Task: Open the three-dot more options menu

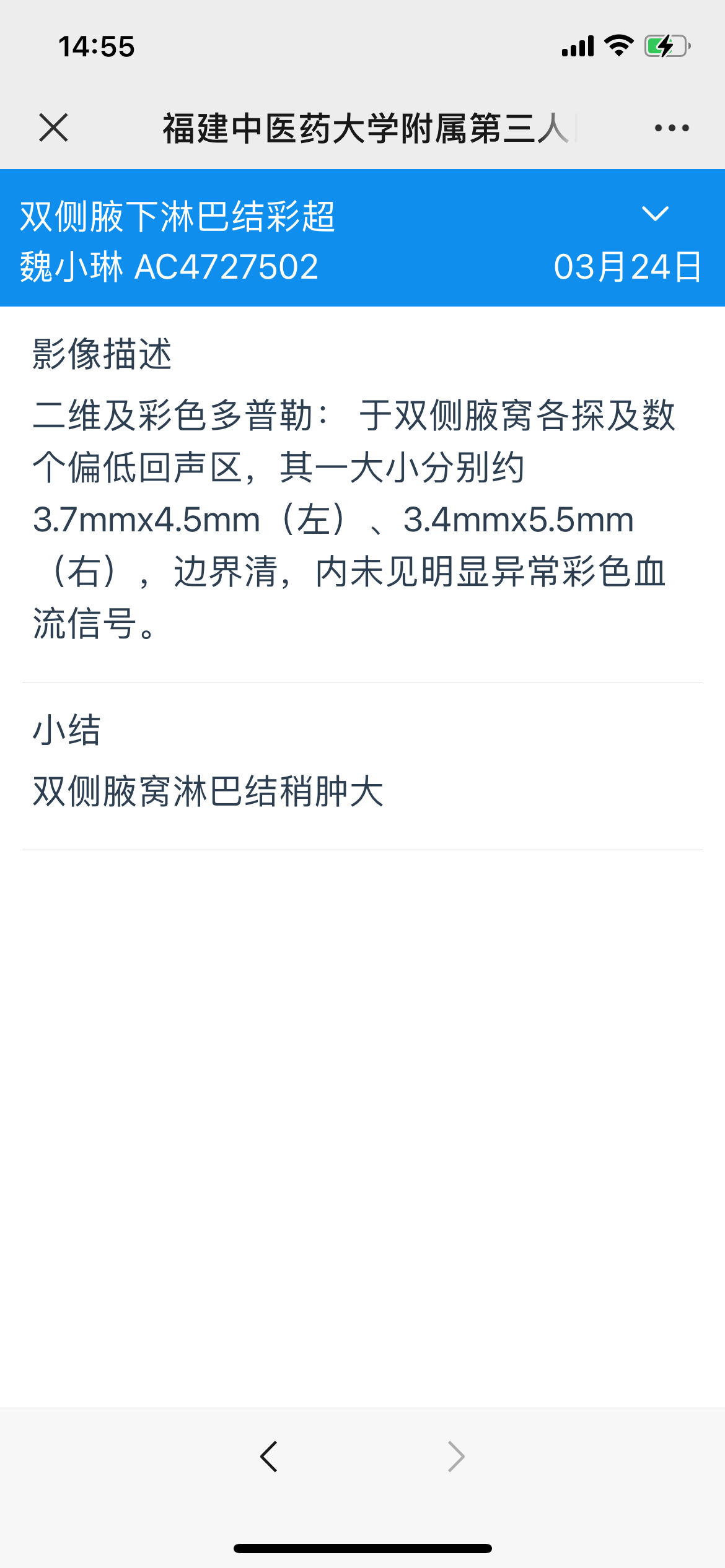Action: point(672,128)
